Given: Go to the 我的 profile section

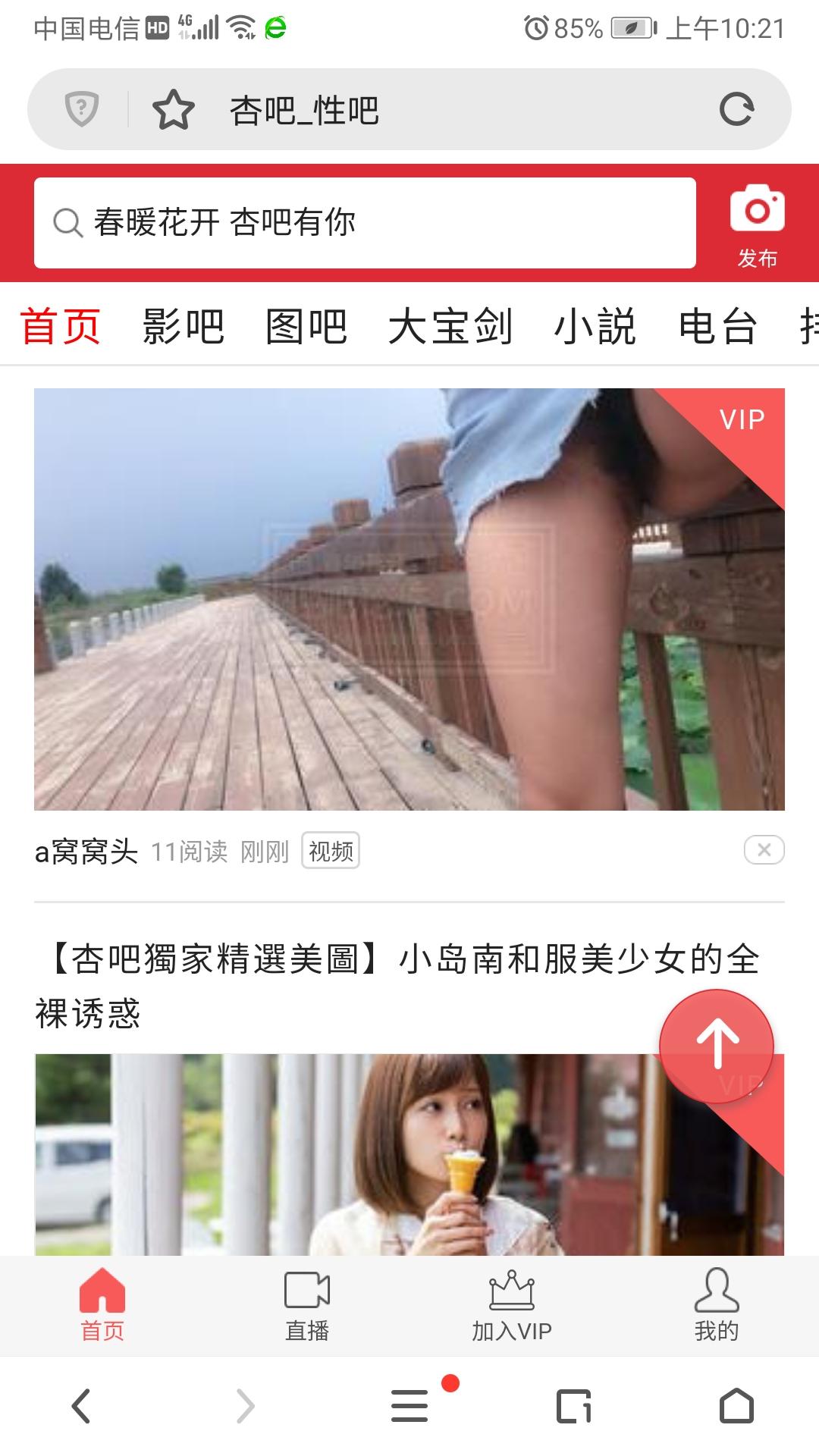Looking at the screenshot, I should pos(717,1305).
